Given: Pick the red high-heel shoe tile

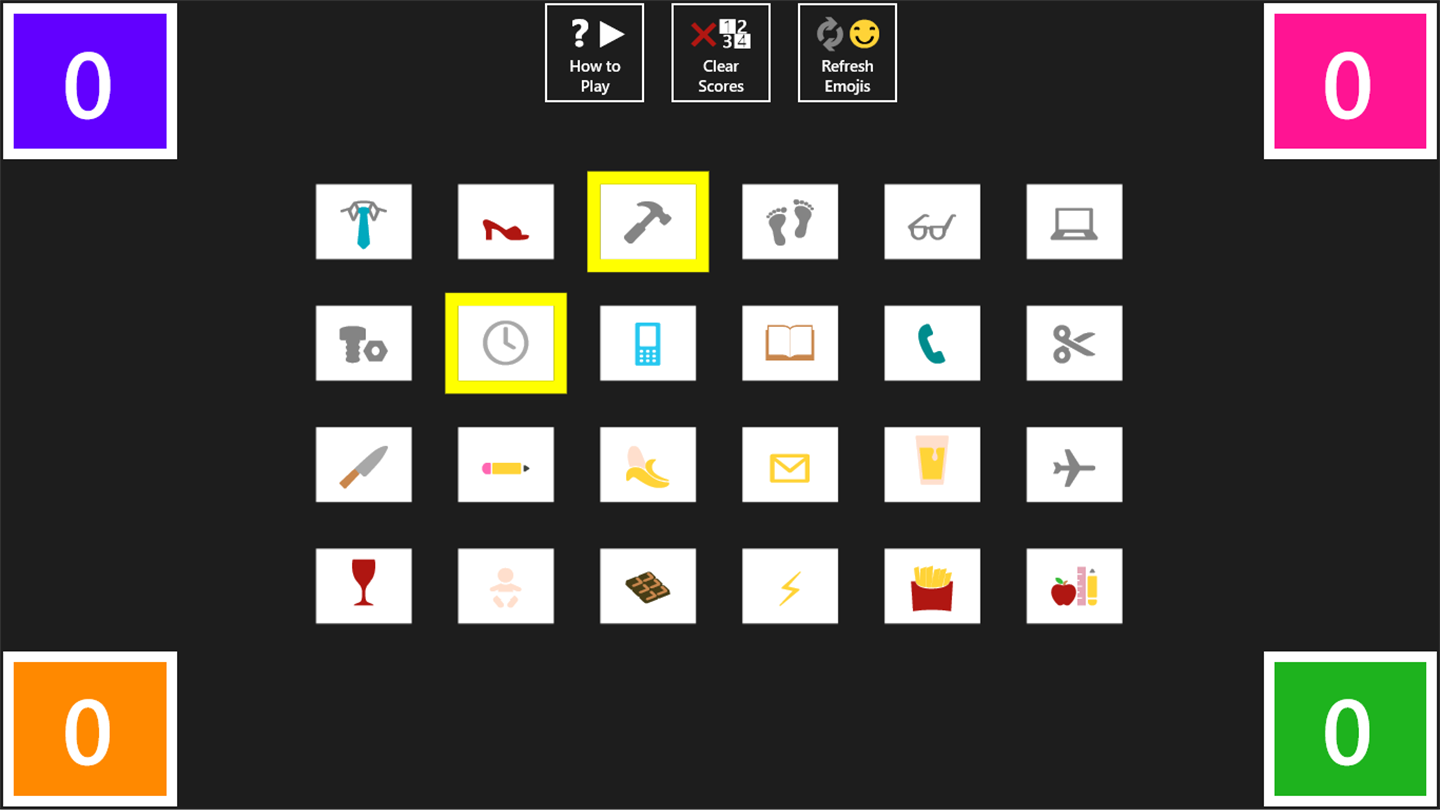Looking at the screenshot, I should 506,222.
